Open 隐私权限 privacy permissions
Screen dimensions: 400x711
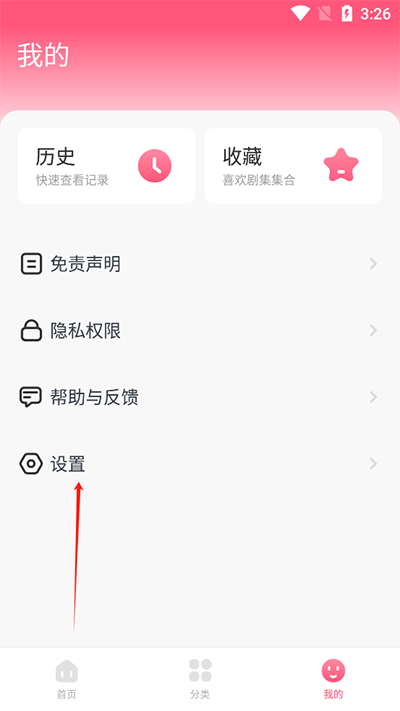tap(200, 331)
